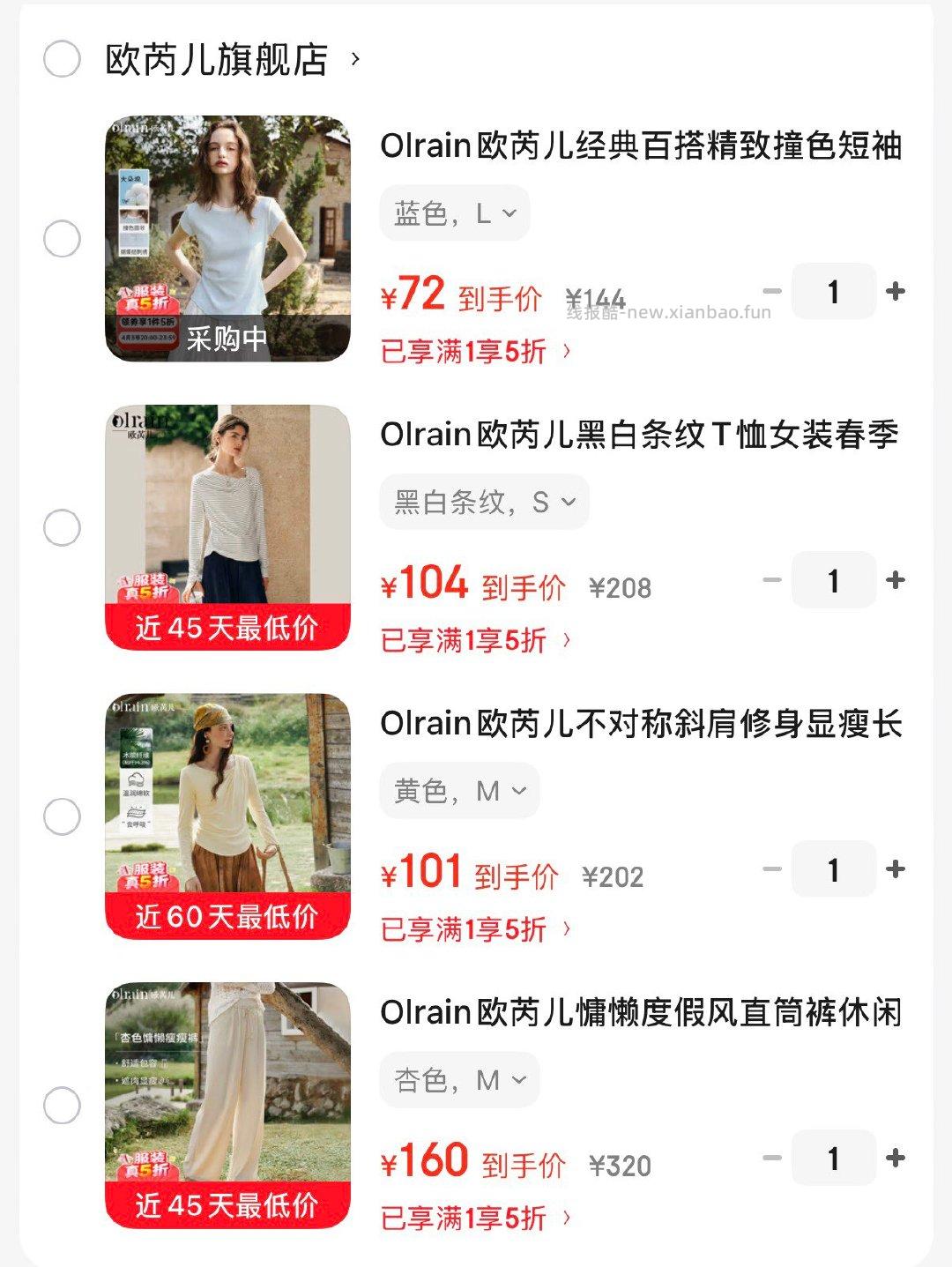Add one more 黑白条纹T恤
The height and width of the screenshot is (1267, 952).
click(x=896, y=580)
